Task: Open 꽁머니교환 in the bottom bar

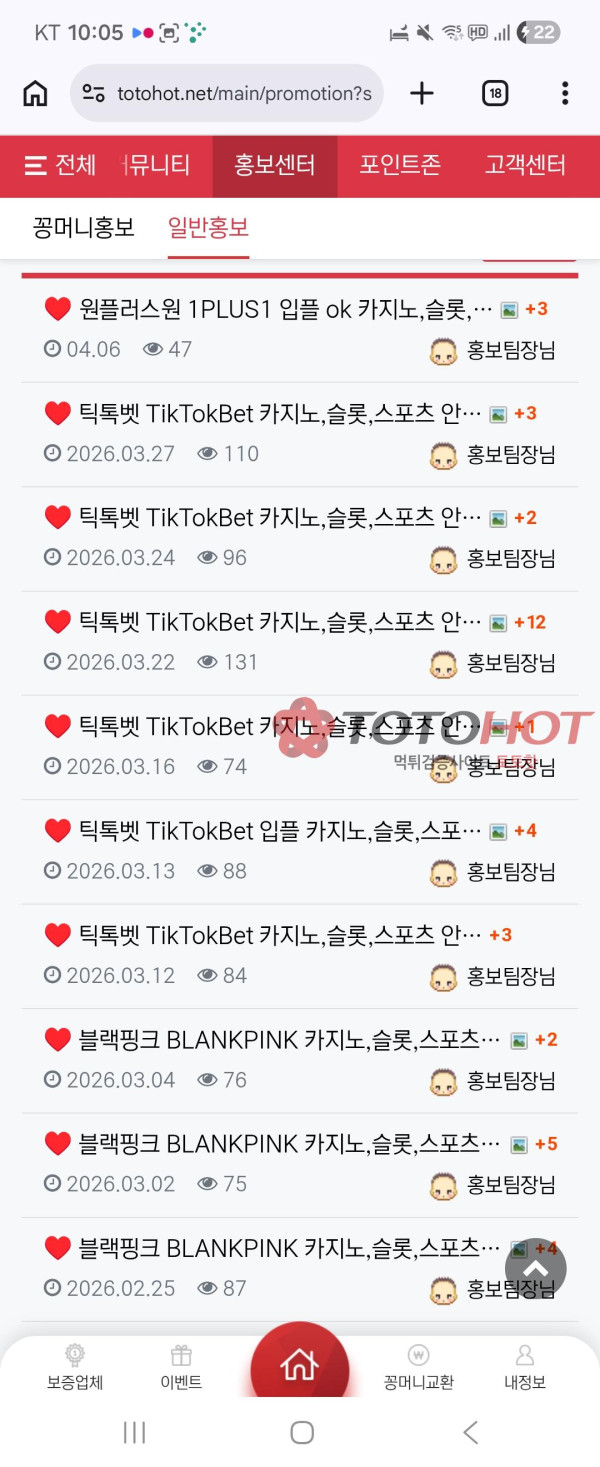Action: coord(418,1368)
